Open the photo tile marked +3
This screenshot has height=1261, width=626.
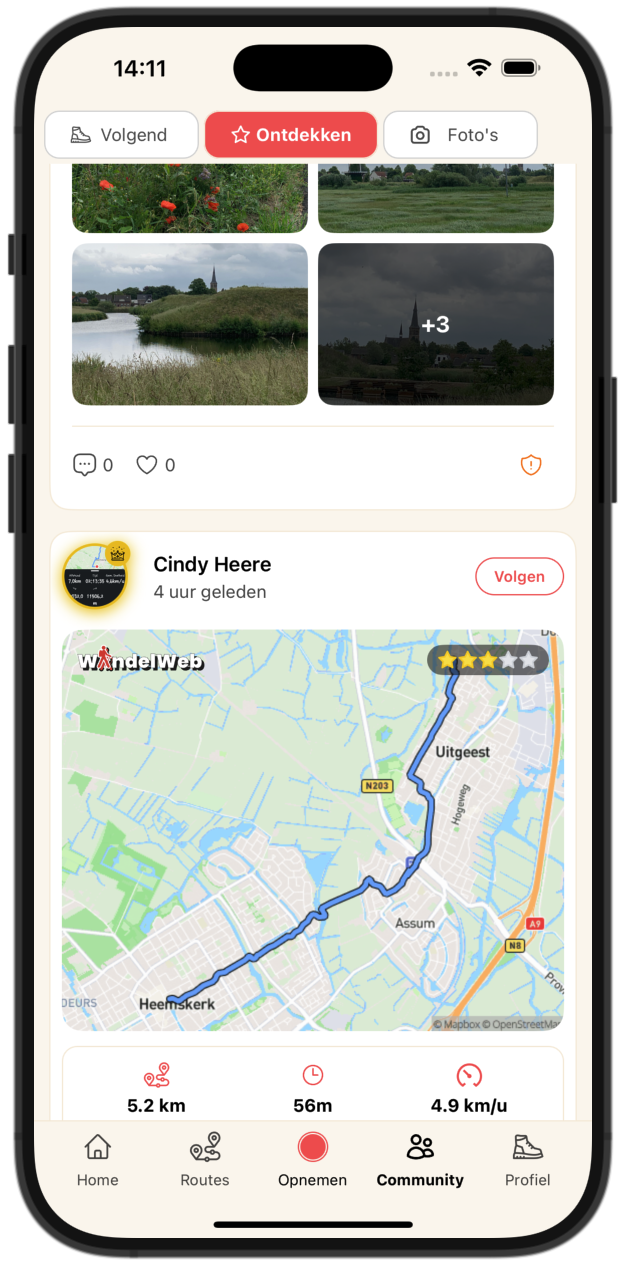(x=435, y=324)
